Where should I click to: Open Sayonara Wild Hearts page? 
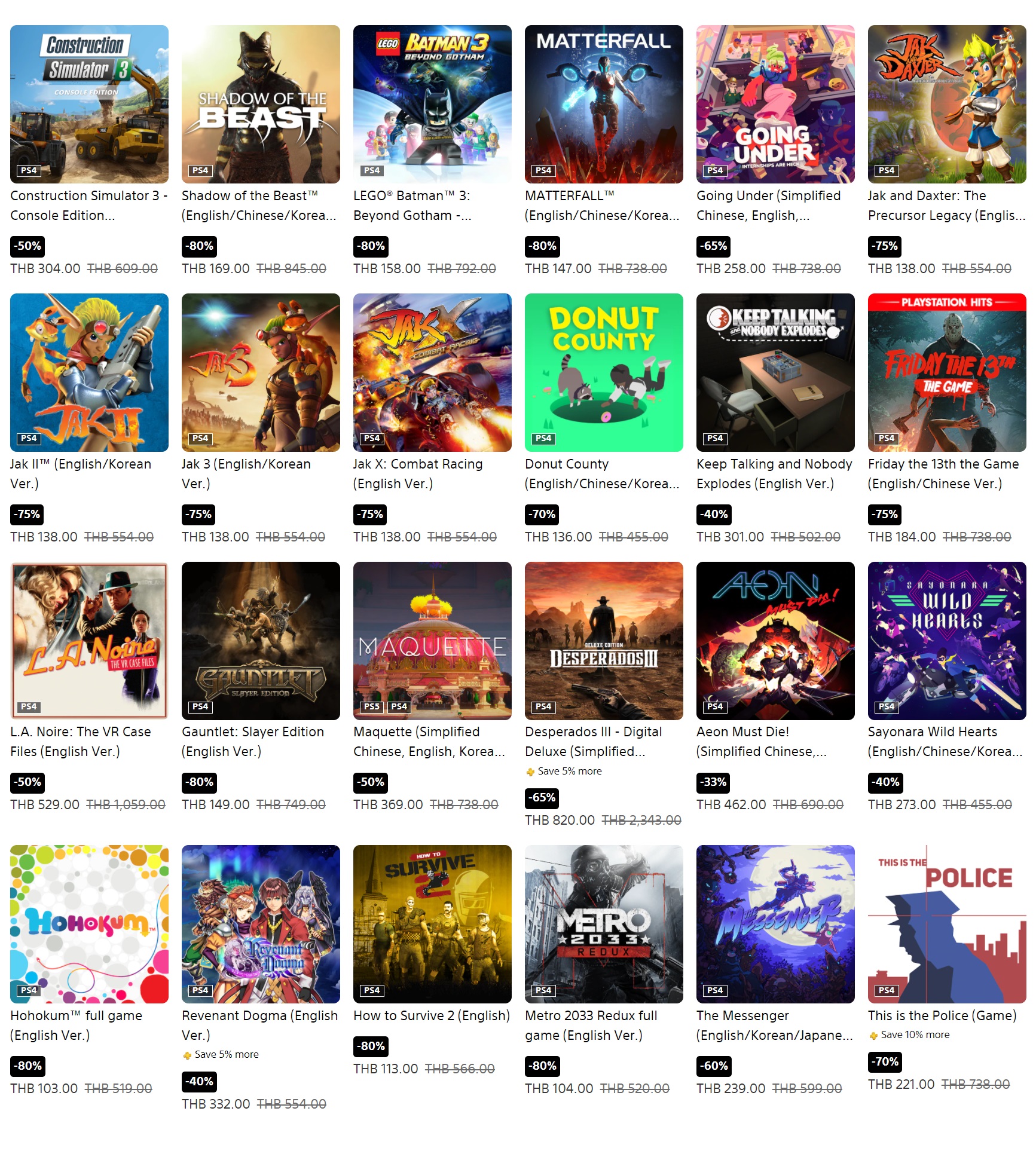point(947,641)
